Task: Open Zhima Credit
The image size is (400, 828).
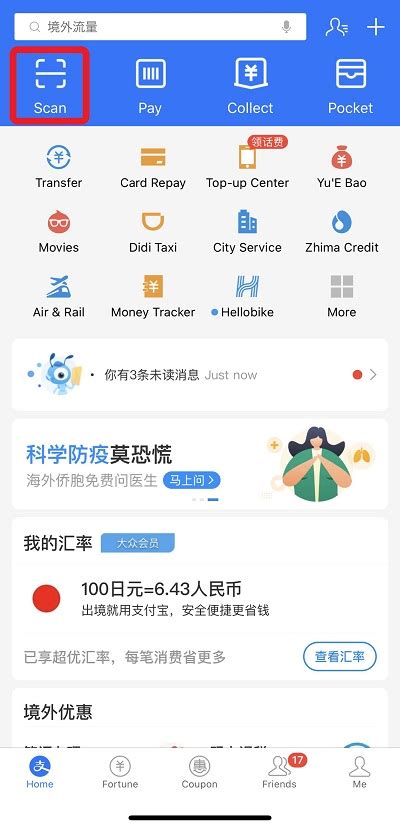Action: (341, 232)
